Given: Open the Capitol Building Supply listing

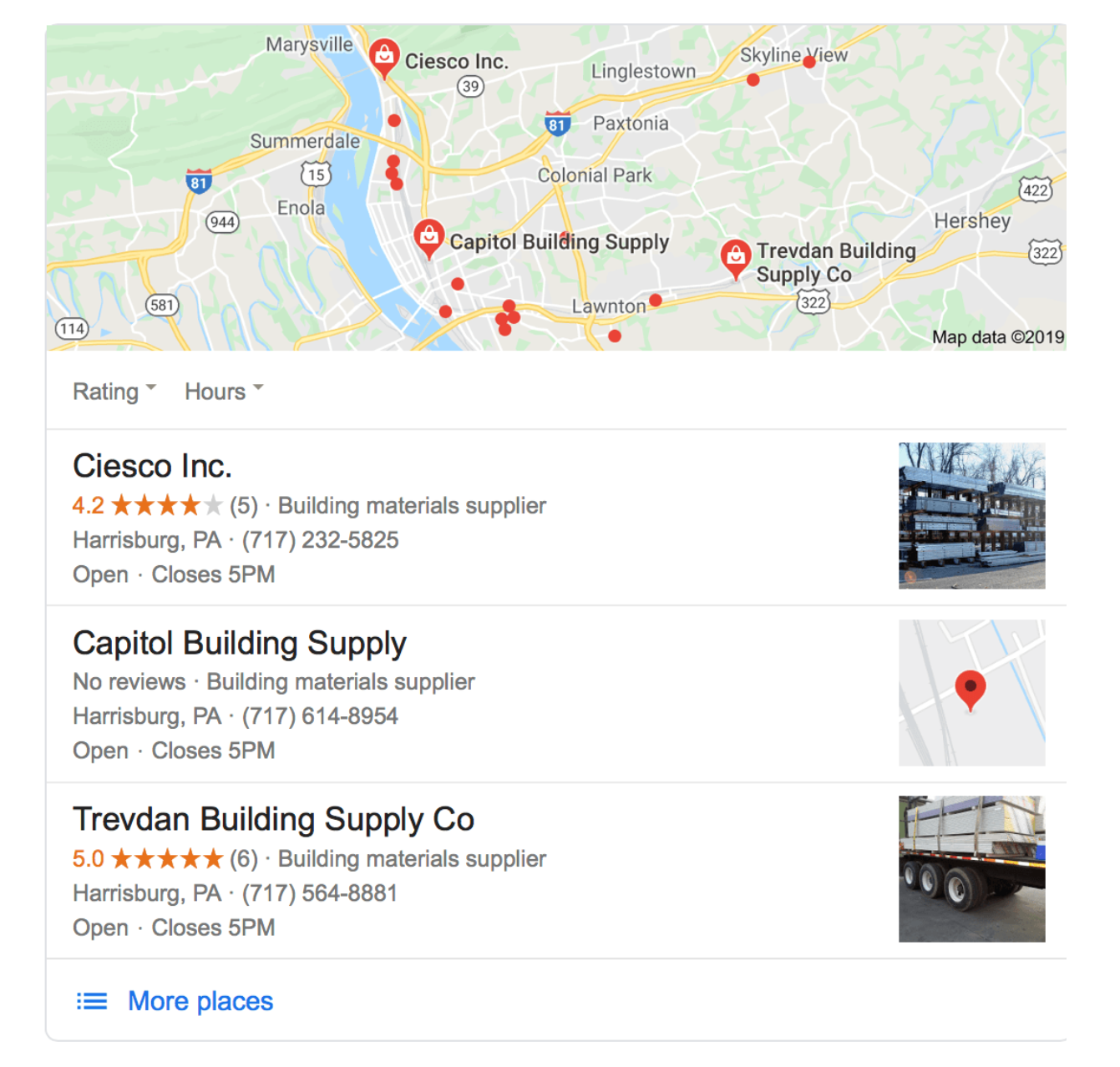Looking at the screenshot, I should pos(239,644).
